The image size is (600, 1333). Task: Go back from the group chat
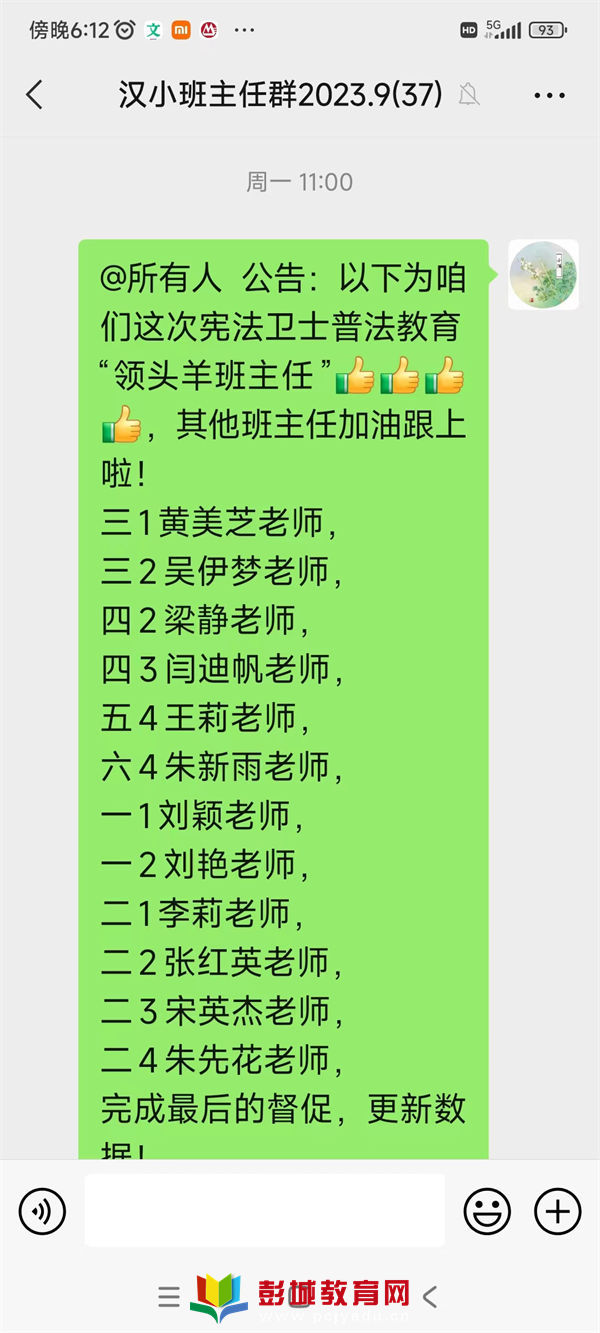point(35,95)
